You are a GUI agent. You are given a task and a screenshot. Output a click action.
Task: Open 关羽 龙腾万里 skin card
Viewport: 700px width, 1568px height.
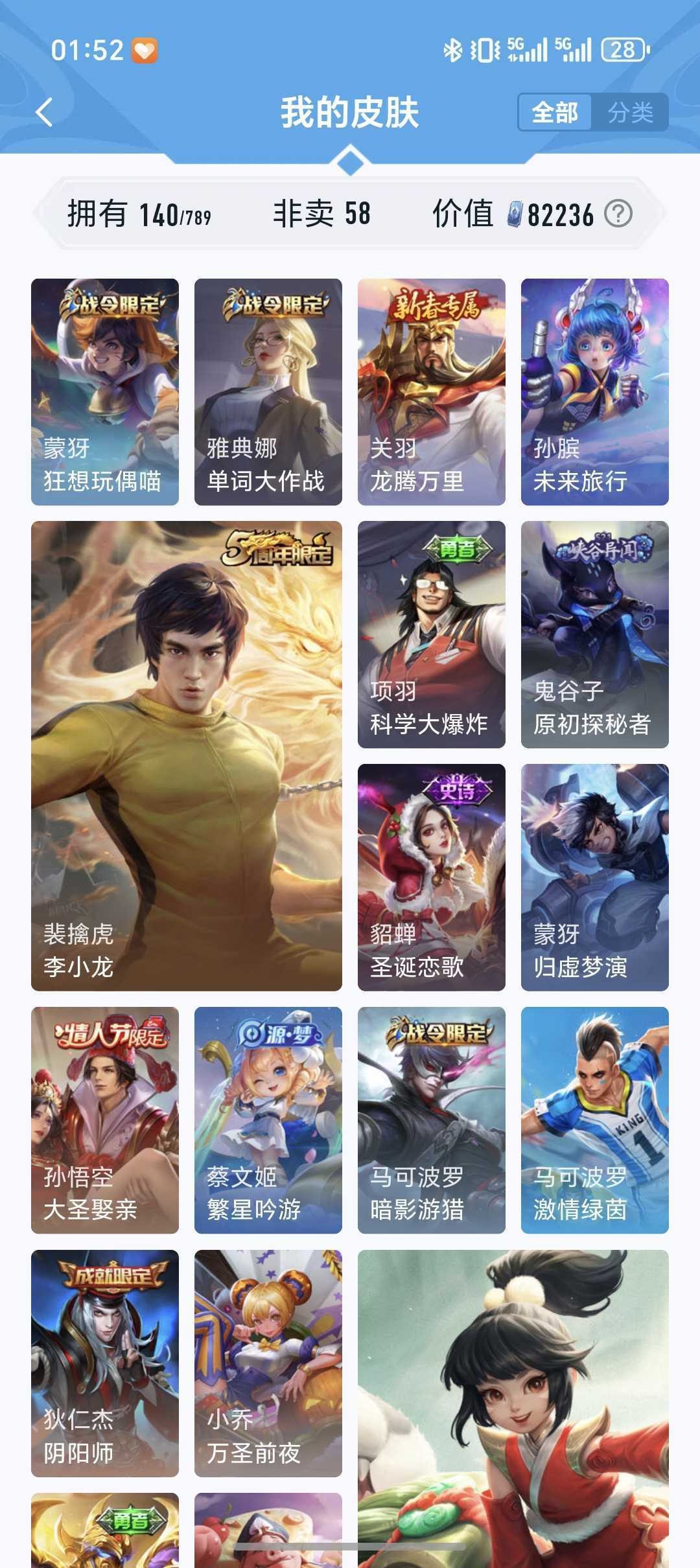(432, 391)
